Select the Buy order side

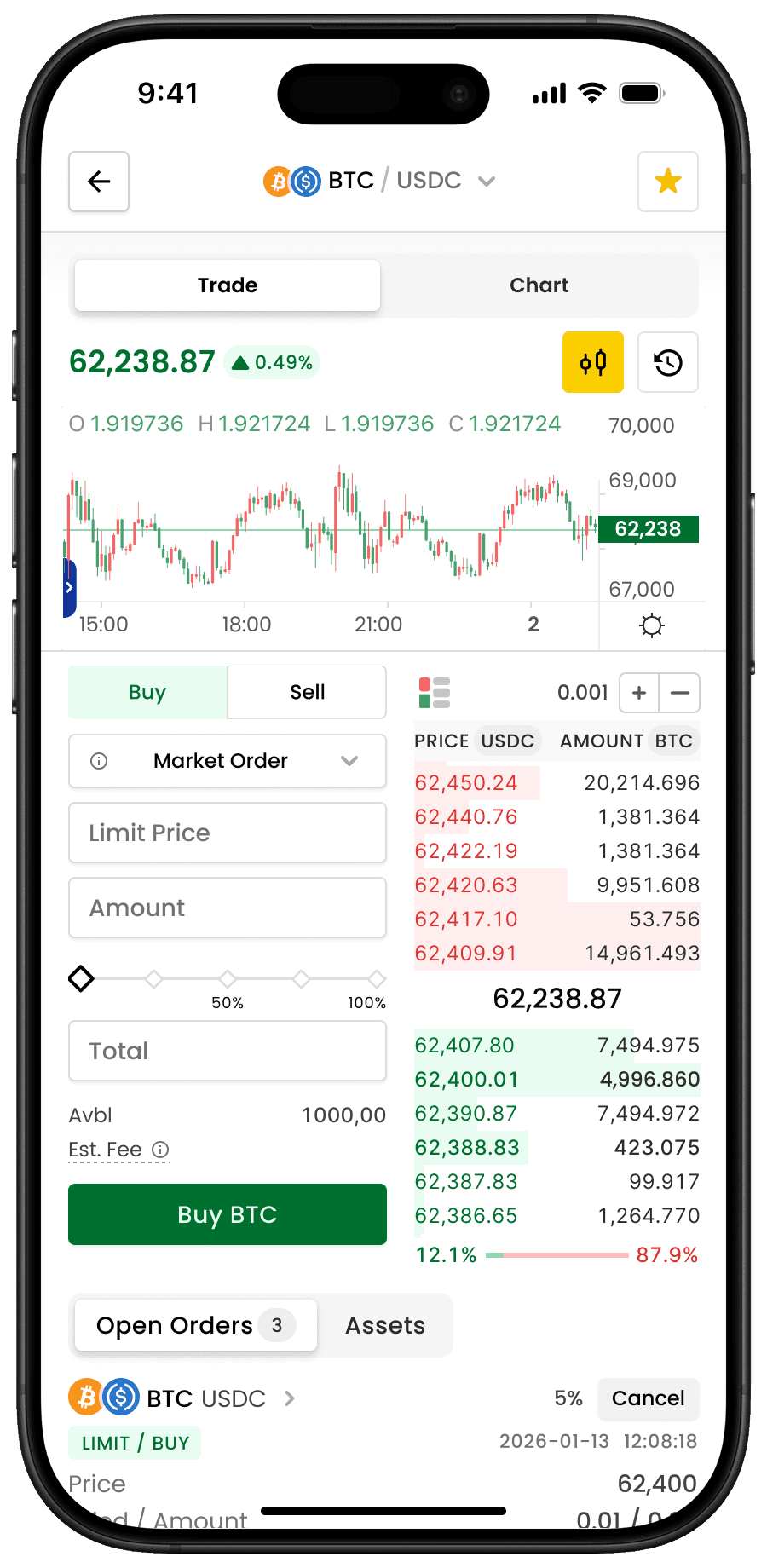[147, 692]
